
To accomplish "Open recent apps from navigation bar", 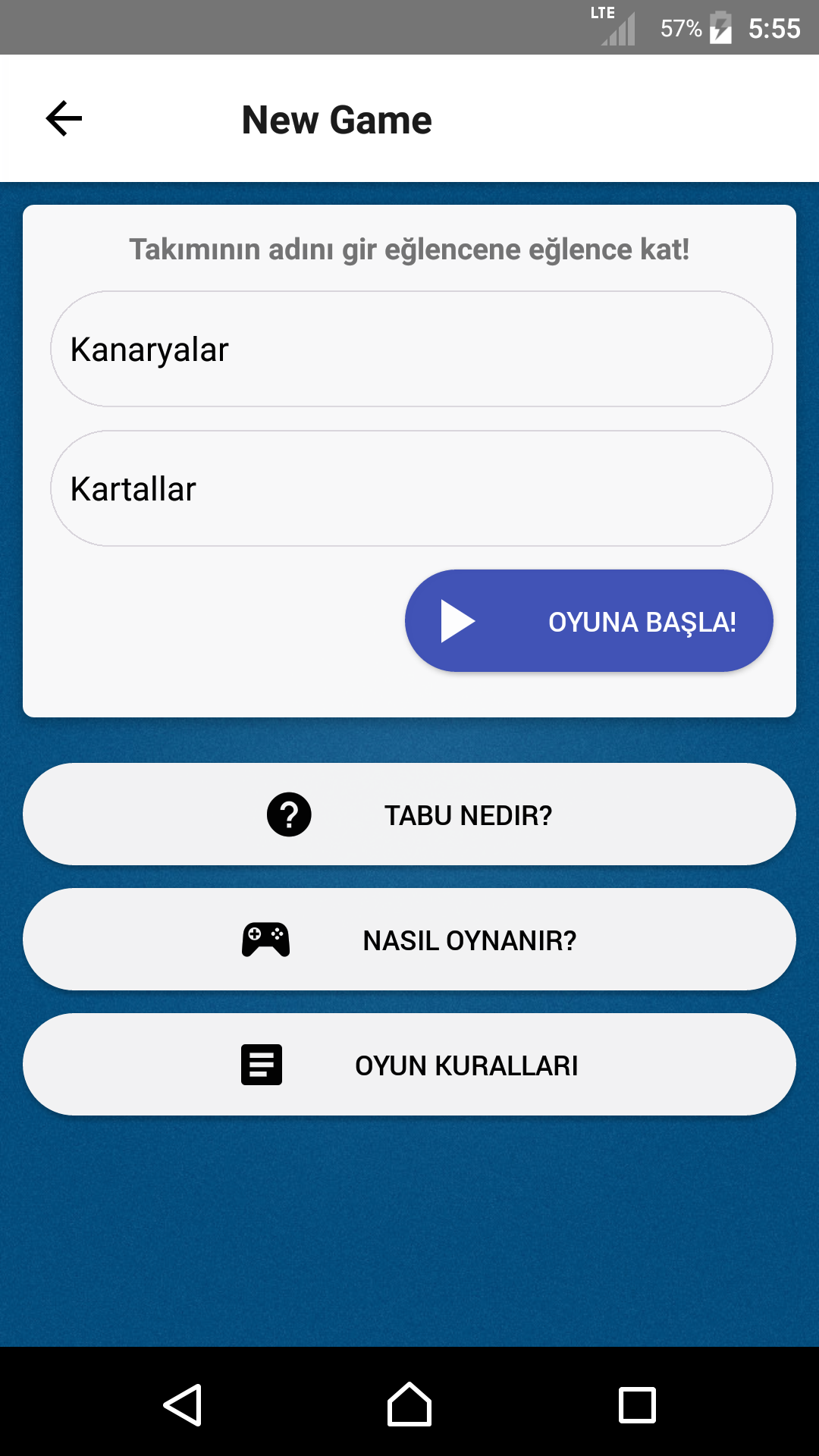I will [637, 1404].
